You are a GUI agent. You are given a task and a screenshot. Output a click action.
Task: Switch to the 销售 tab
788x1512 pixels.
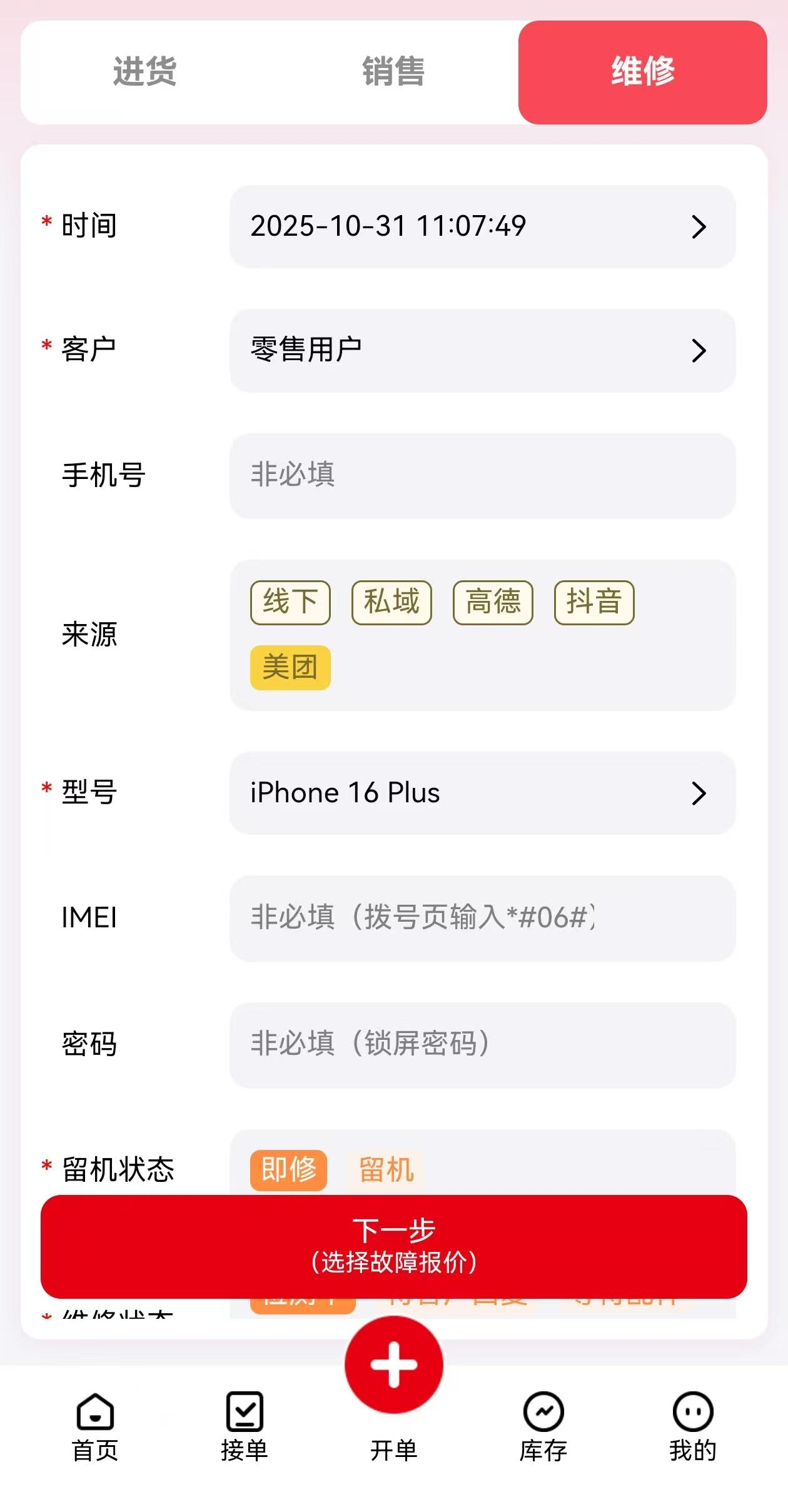point(393,73)
